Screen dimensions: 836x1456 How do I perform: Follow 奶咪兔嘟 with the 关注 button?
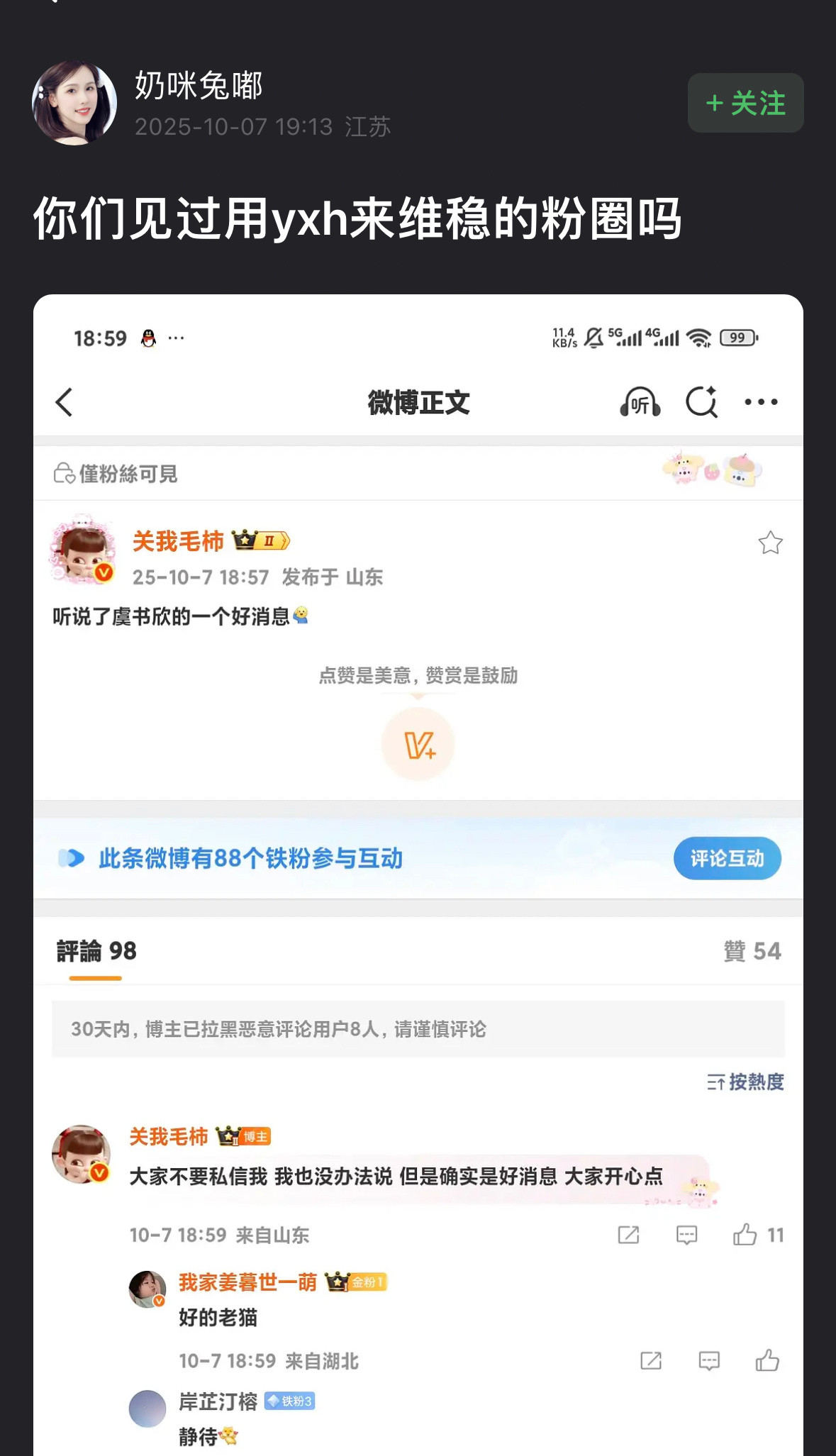click(745, 104)
